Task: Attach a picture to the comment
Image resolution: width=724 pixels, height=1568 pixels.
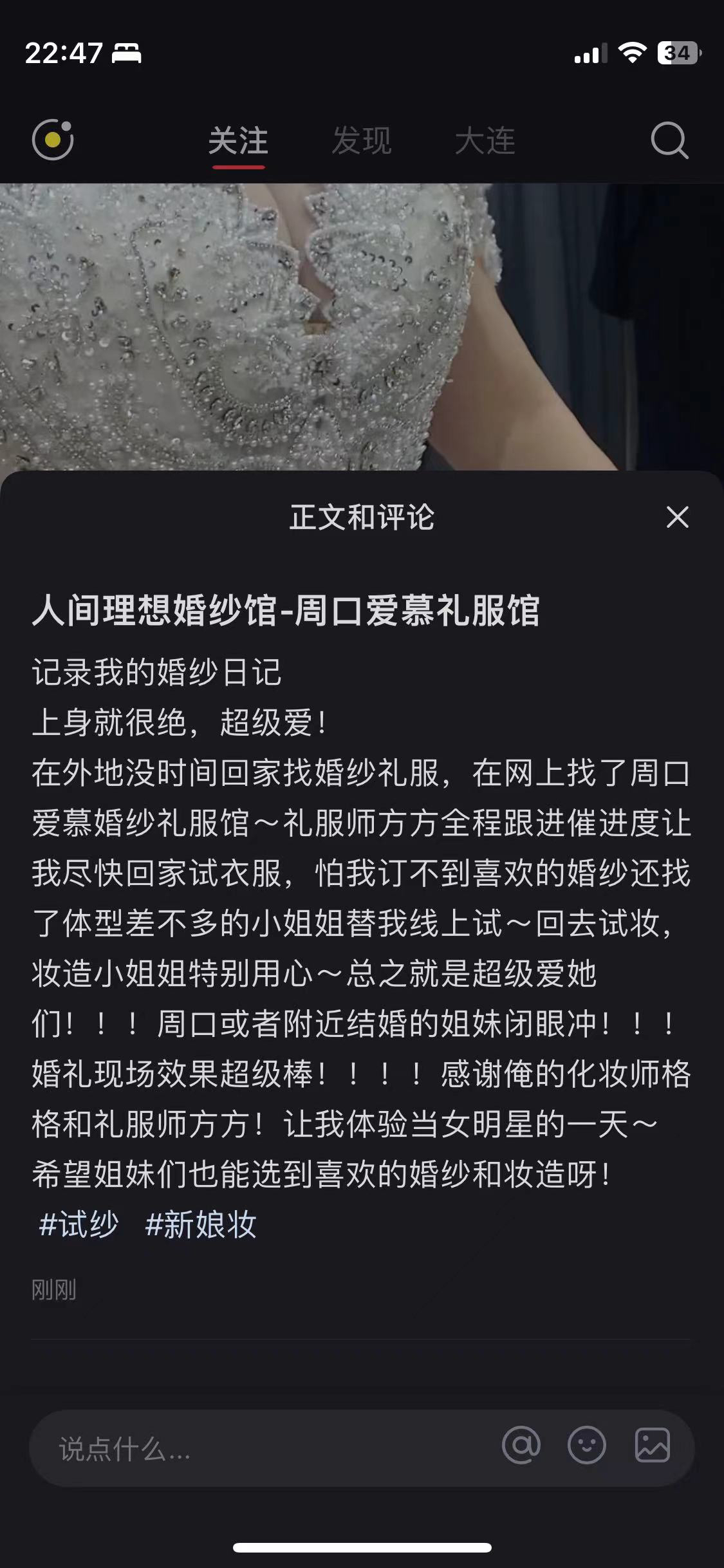Action: coord(653,1446)
